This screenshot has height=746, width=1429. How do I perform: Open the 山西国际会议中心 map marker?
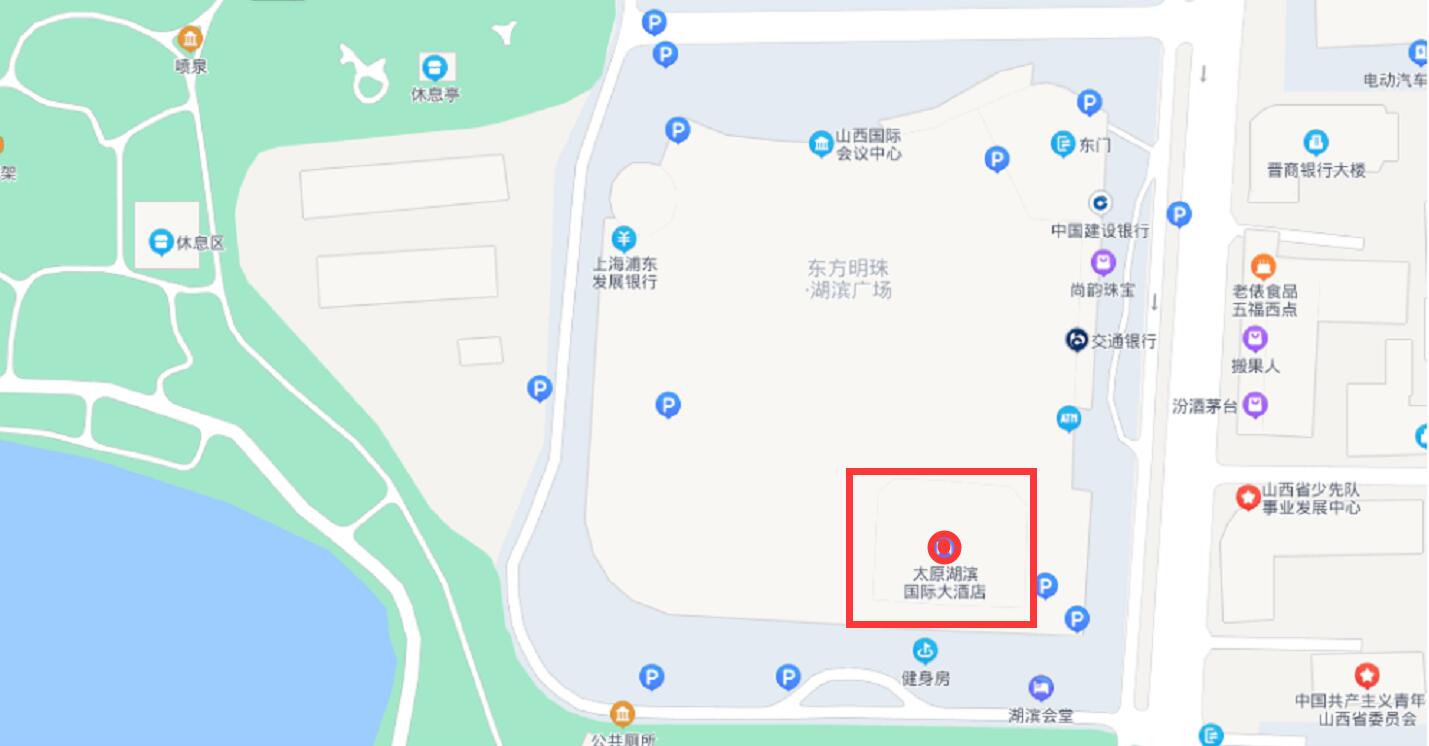(821, 144)
